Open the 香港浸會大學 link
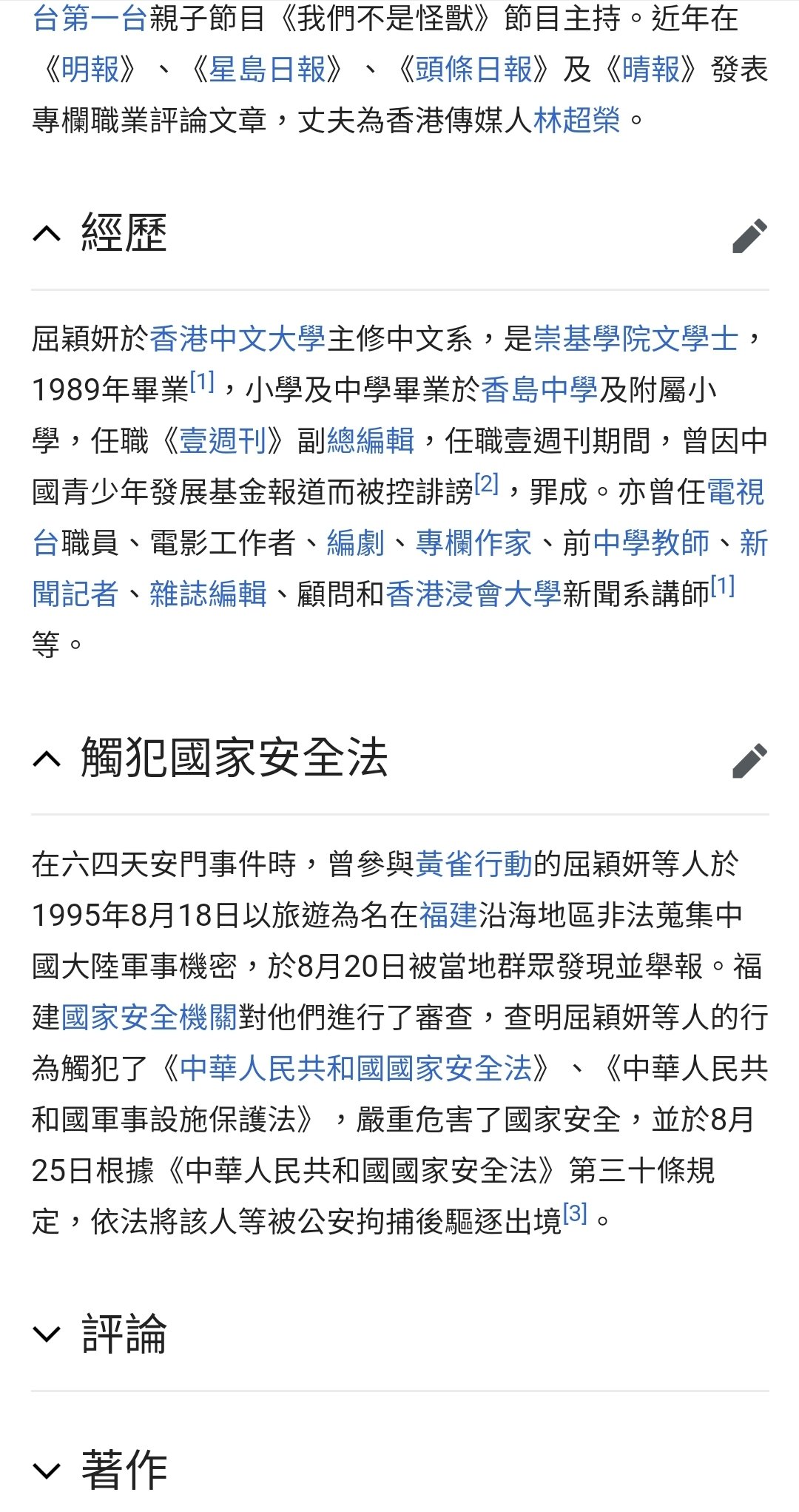The width and height of the screenshot is (799, 1512). (473, 594)
